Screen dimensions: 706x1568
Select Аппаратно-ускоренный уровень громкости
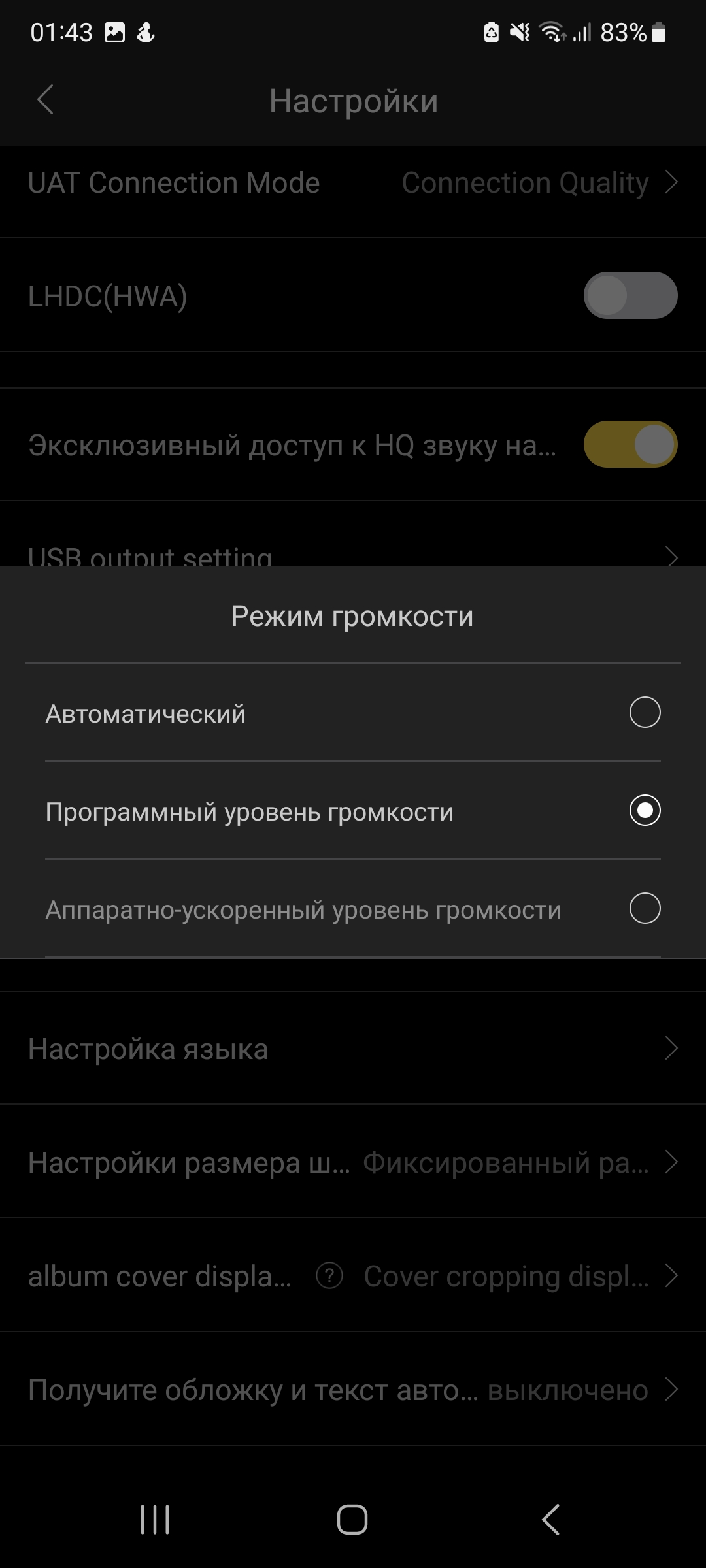(x=644, y=908)
